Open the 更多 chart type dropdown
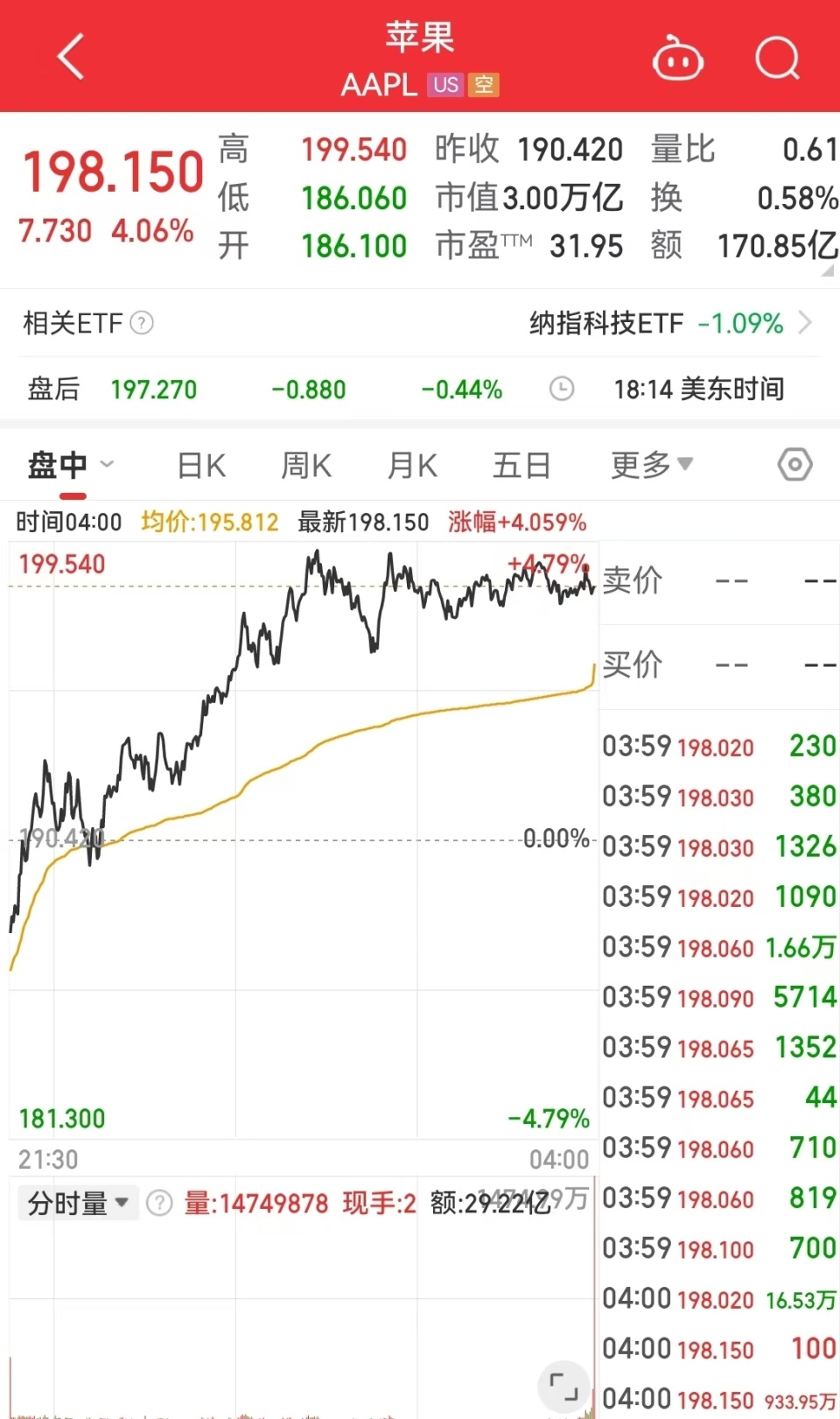 pos(649,465)
